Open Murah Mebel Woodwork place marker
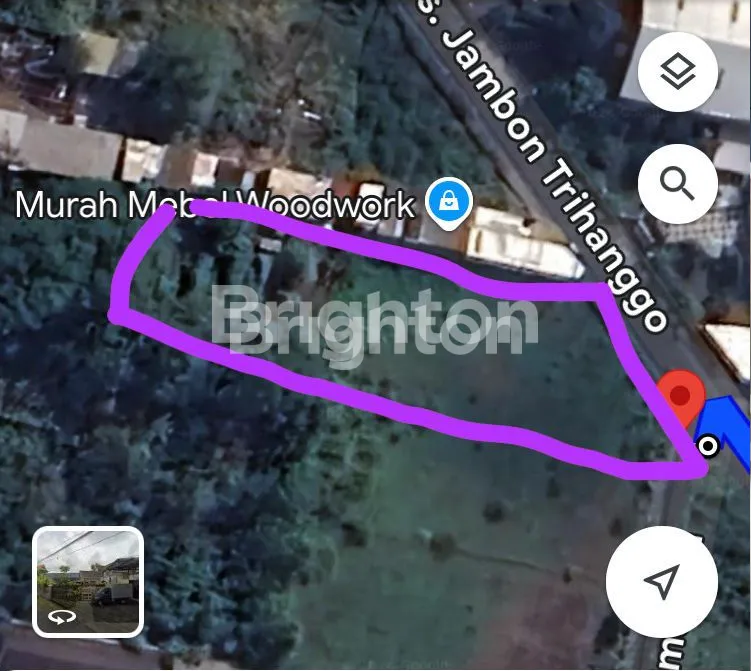 click(450, 203)
